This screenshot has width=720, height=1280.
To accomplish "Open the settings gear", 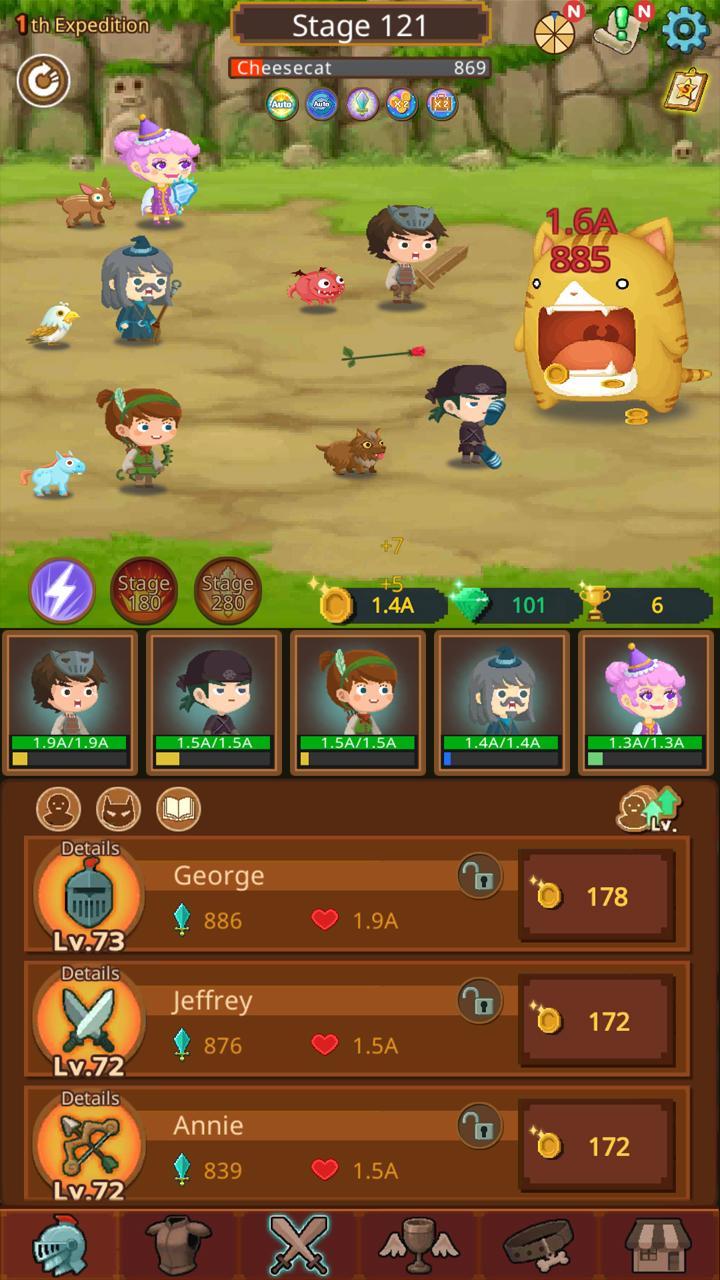I will tap(686, 30).
